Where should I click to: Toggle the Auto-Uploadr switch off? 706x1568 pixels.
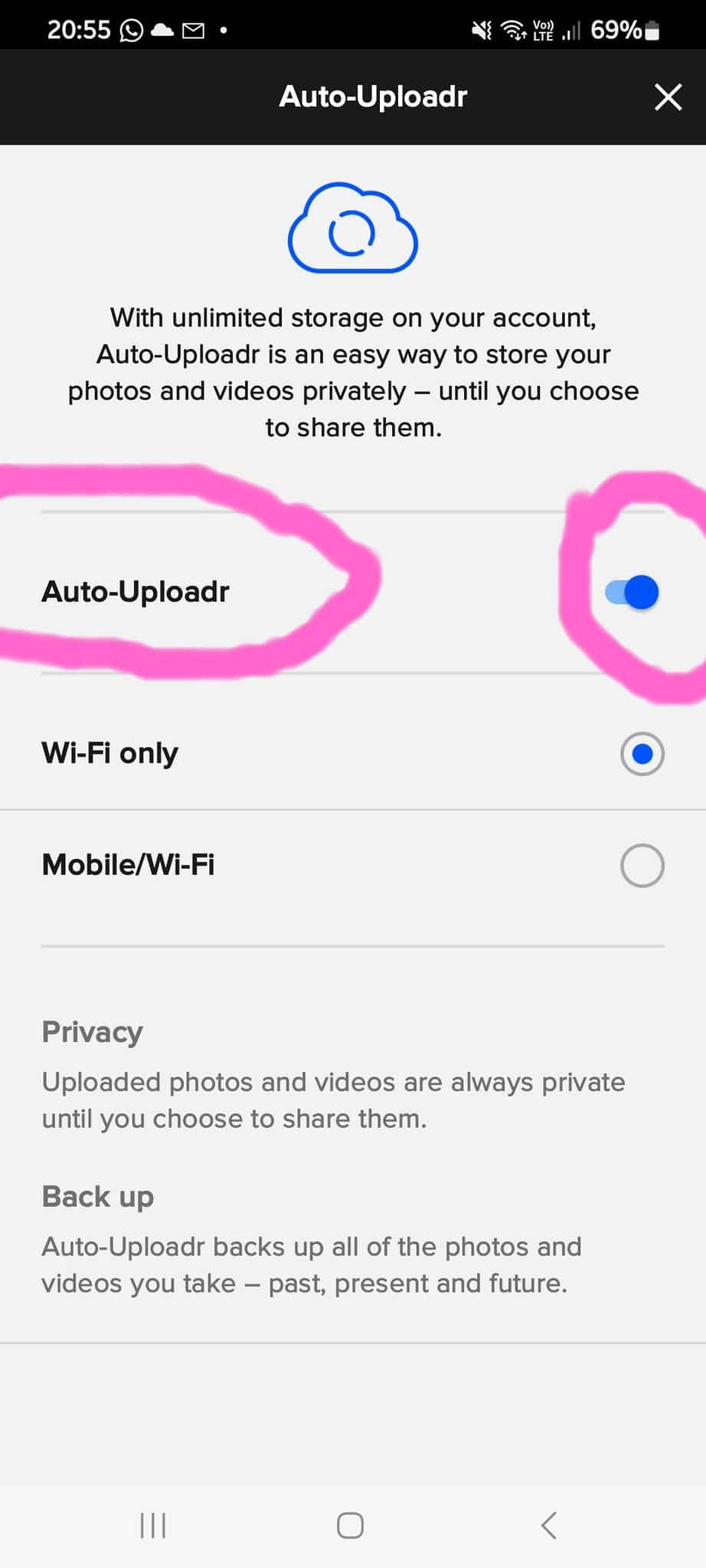(633, 591)
